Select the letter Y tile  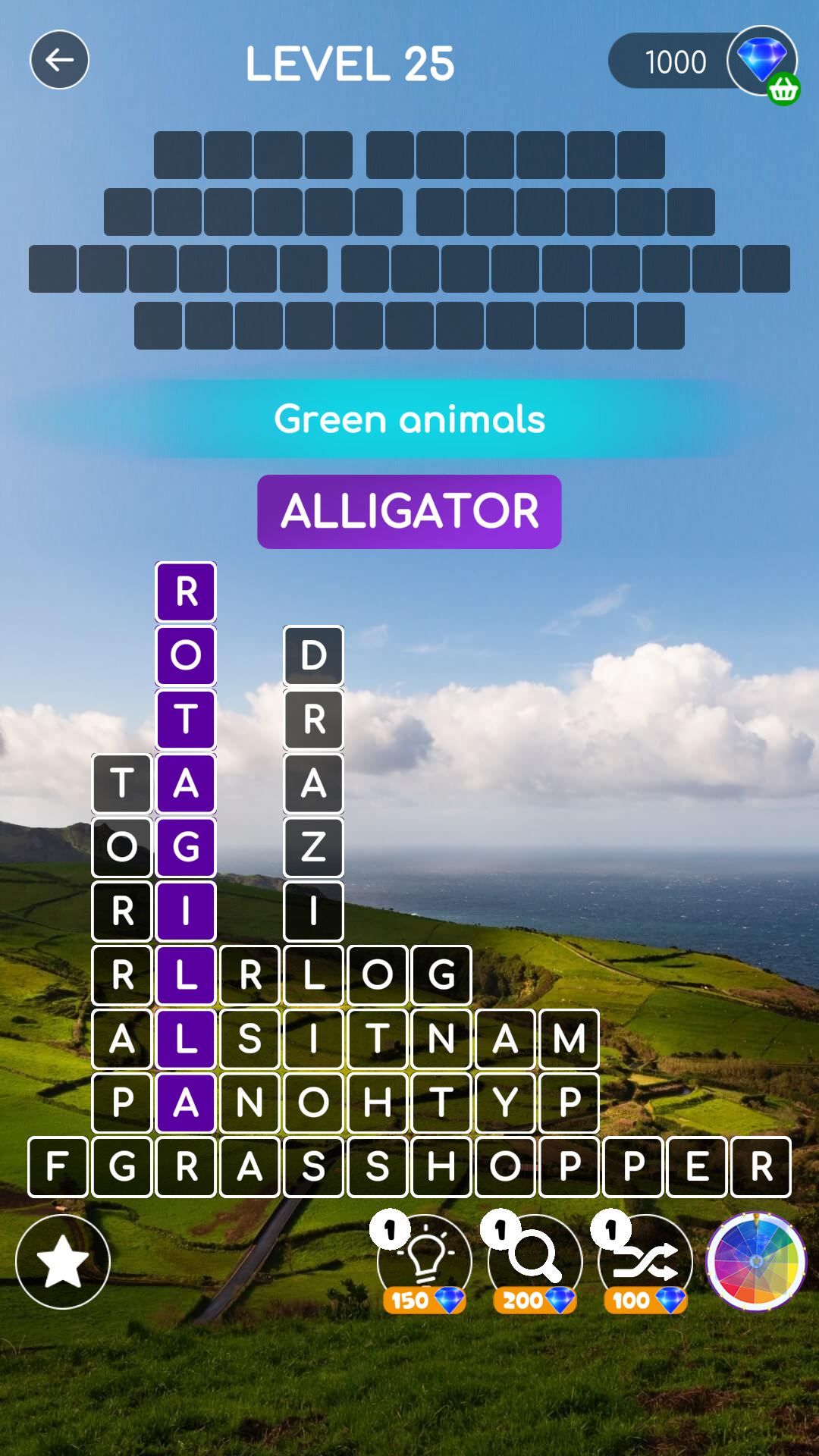[x=505, y=1103]
